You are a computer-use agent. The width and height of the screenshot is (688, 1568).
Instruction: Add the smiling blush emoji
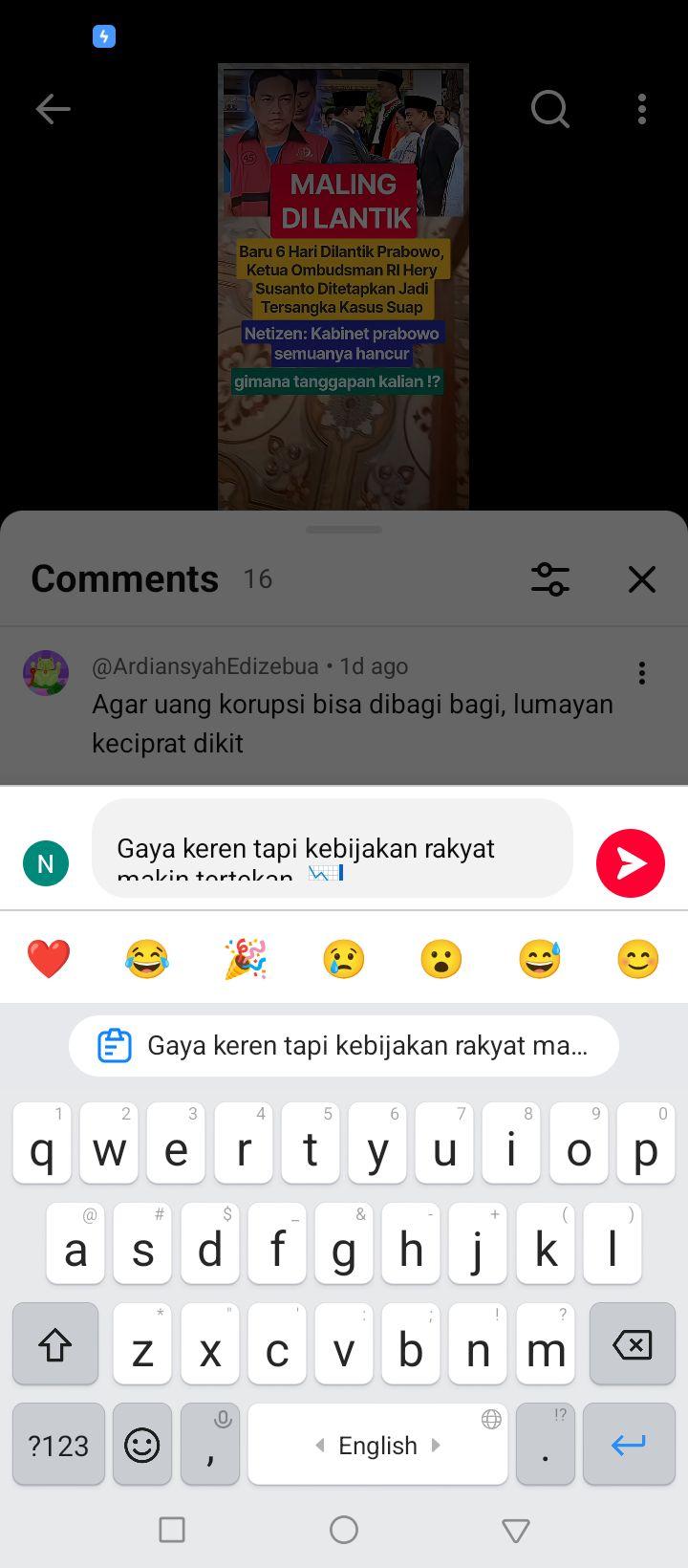pos(638,958)
